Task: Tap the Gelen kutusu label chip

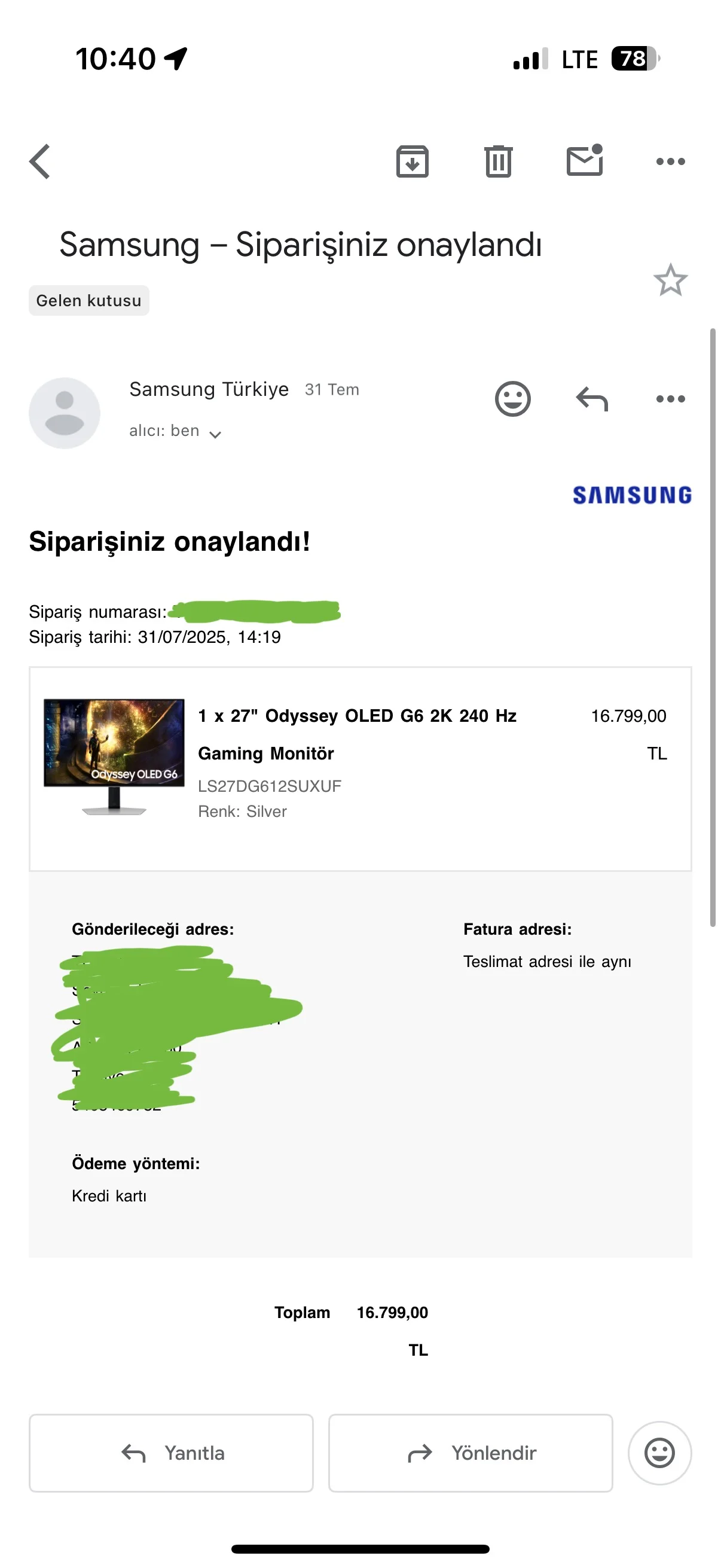Action: (x=89, y=301)
